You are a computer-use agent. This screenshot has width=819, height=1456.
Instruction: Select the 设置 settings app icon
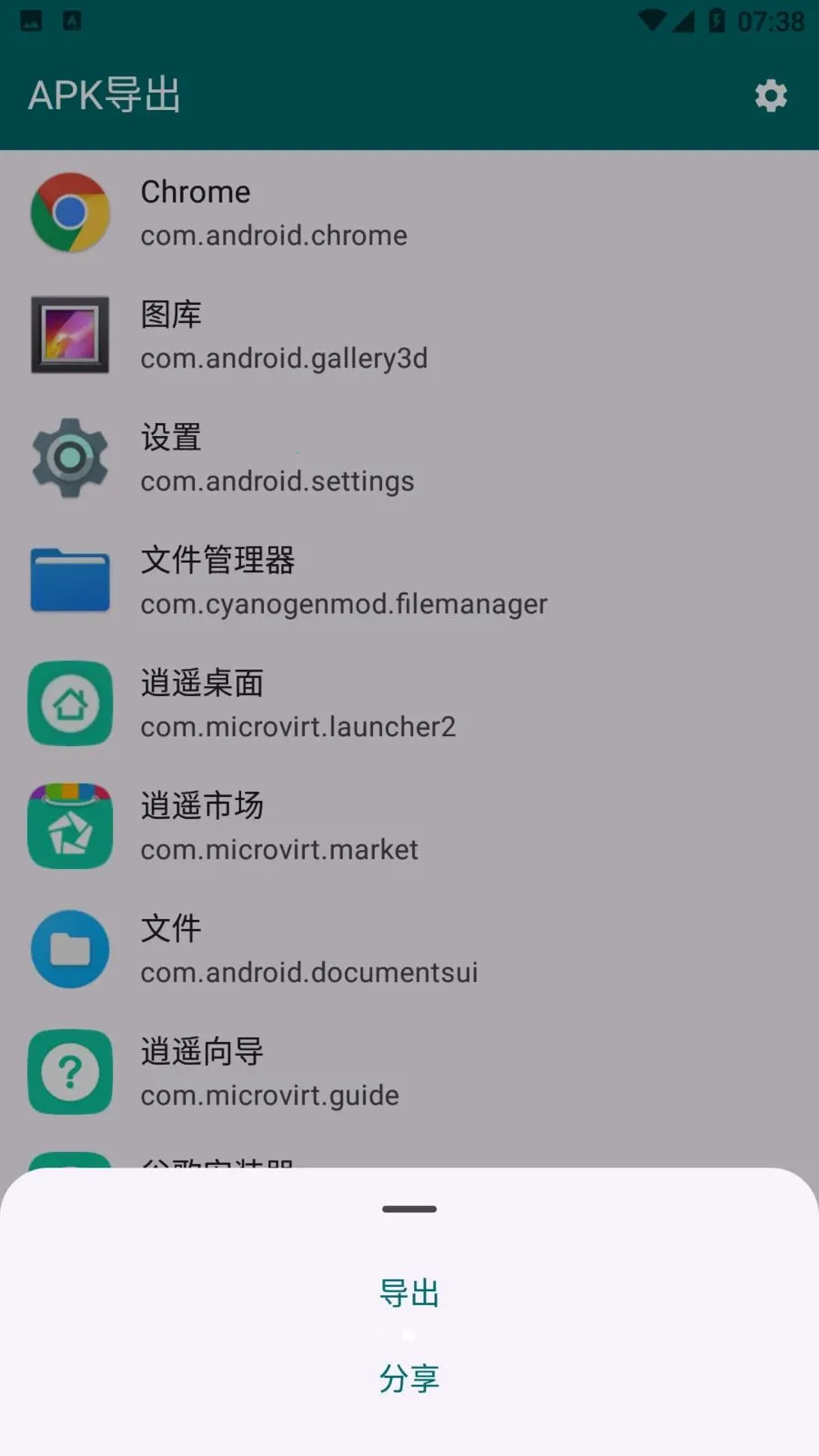coord(70,458)
